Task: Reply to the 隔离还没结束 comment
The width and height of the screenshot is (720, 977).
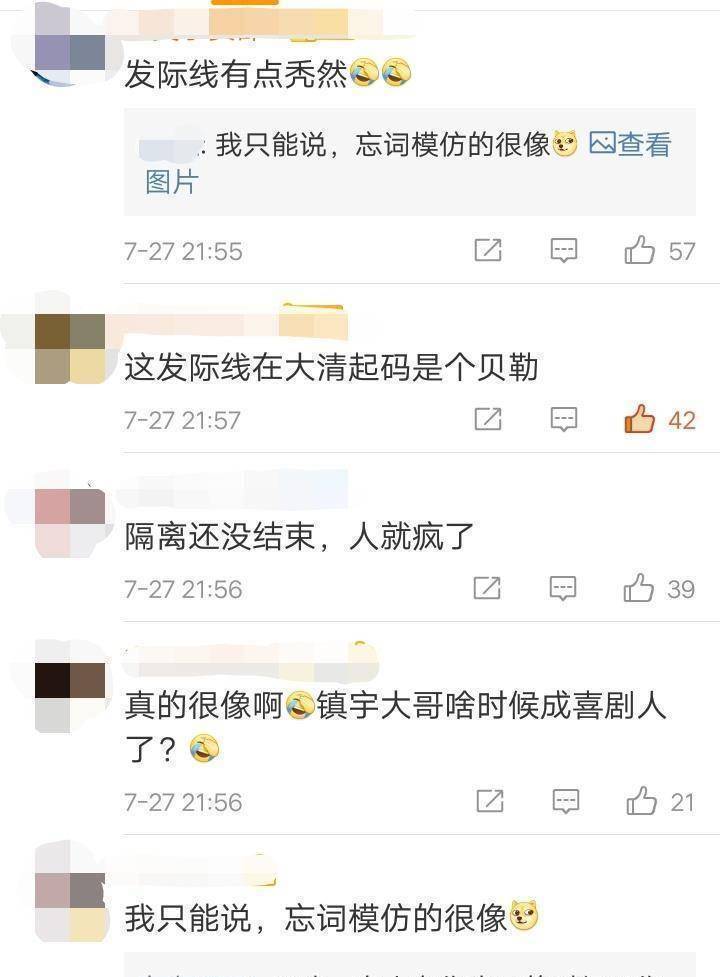Action: pos(564,588)
